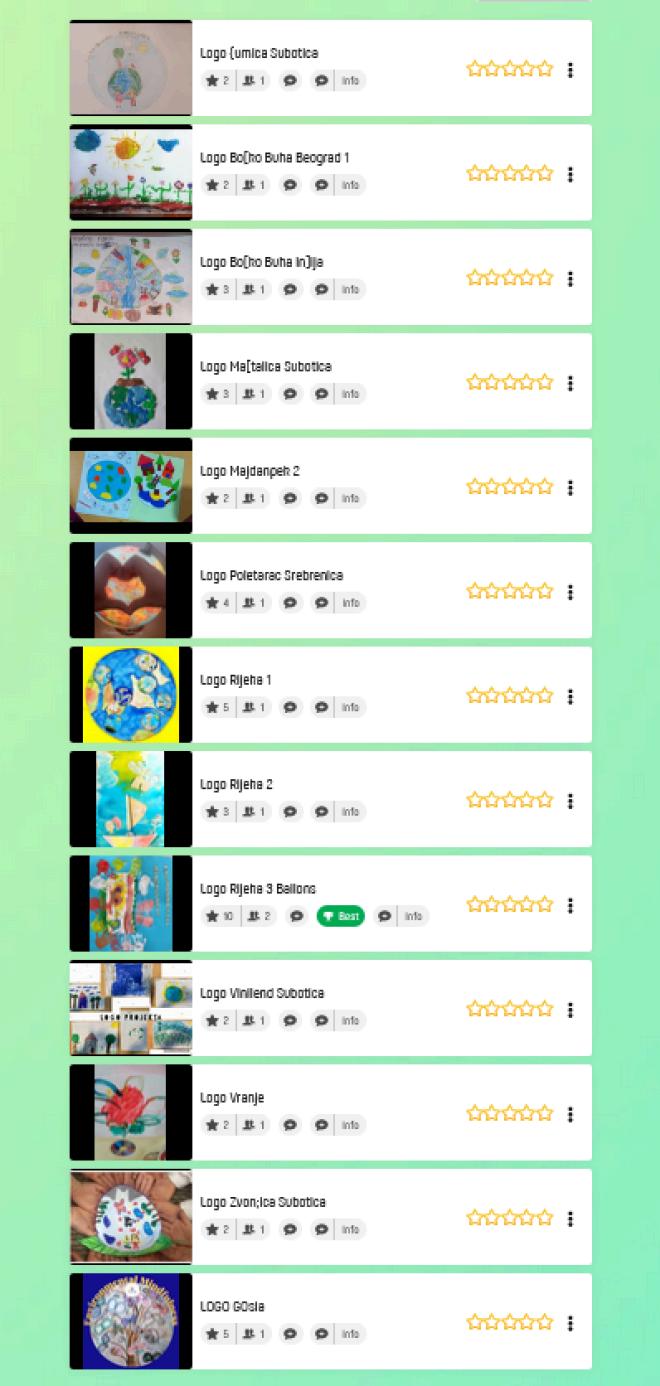The width and height of the screenshot is (660, 1386).
Task: Open the Logo Vinilend Subotica picture
Action: coord(131,1008)
